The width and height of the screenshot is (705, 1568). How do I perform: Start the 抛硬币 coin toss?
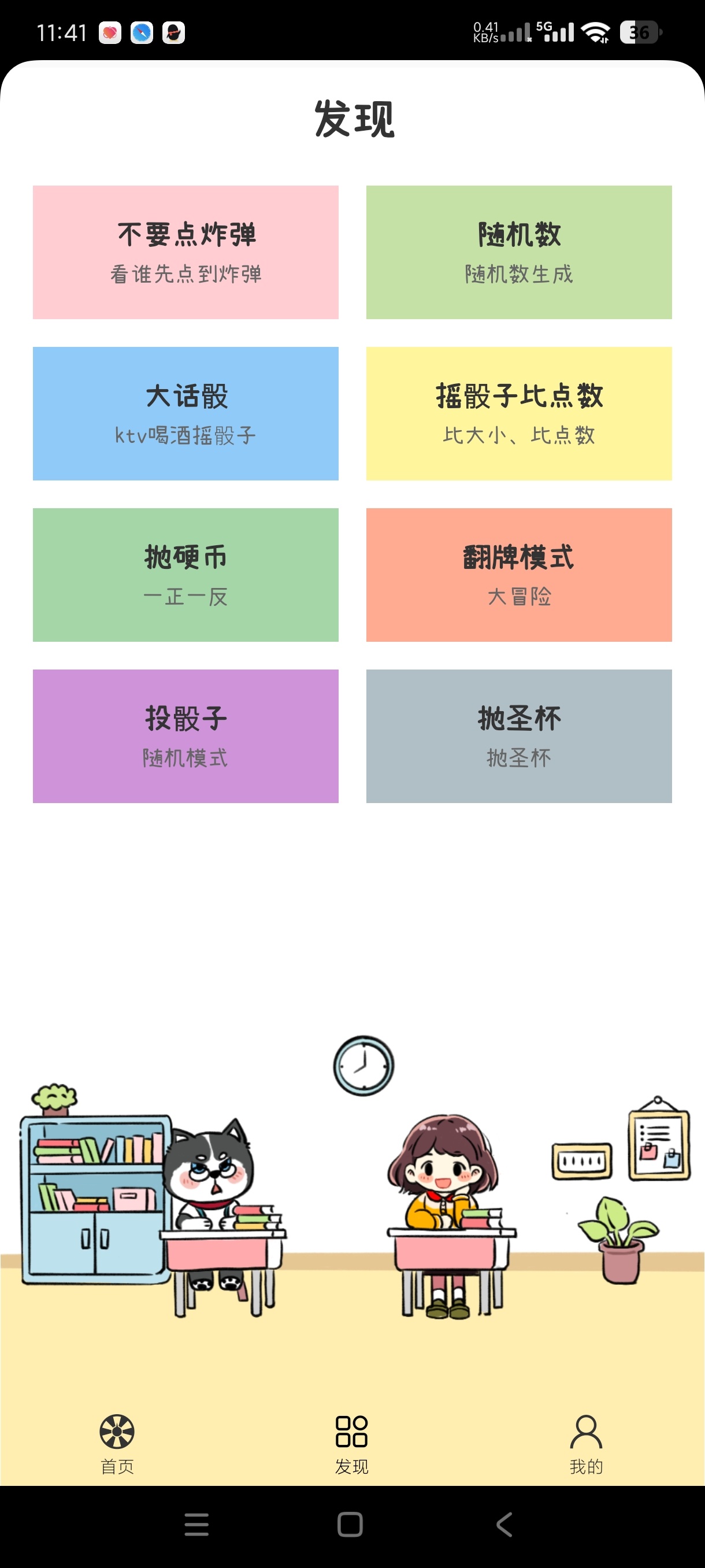[x=185, y=575]
